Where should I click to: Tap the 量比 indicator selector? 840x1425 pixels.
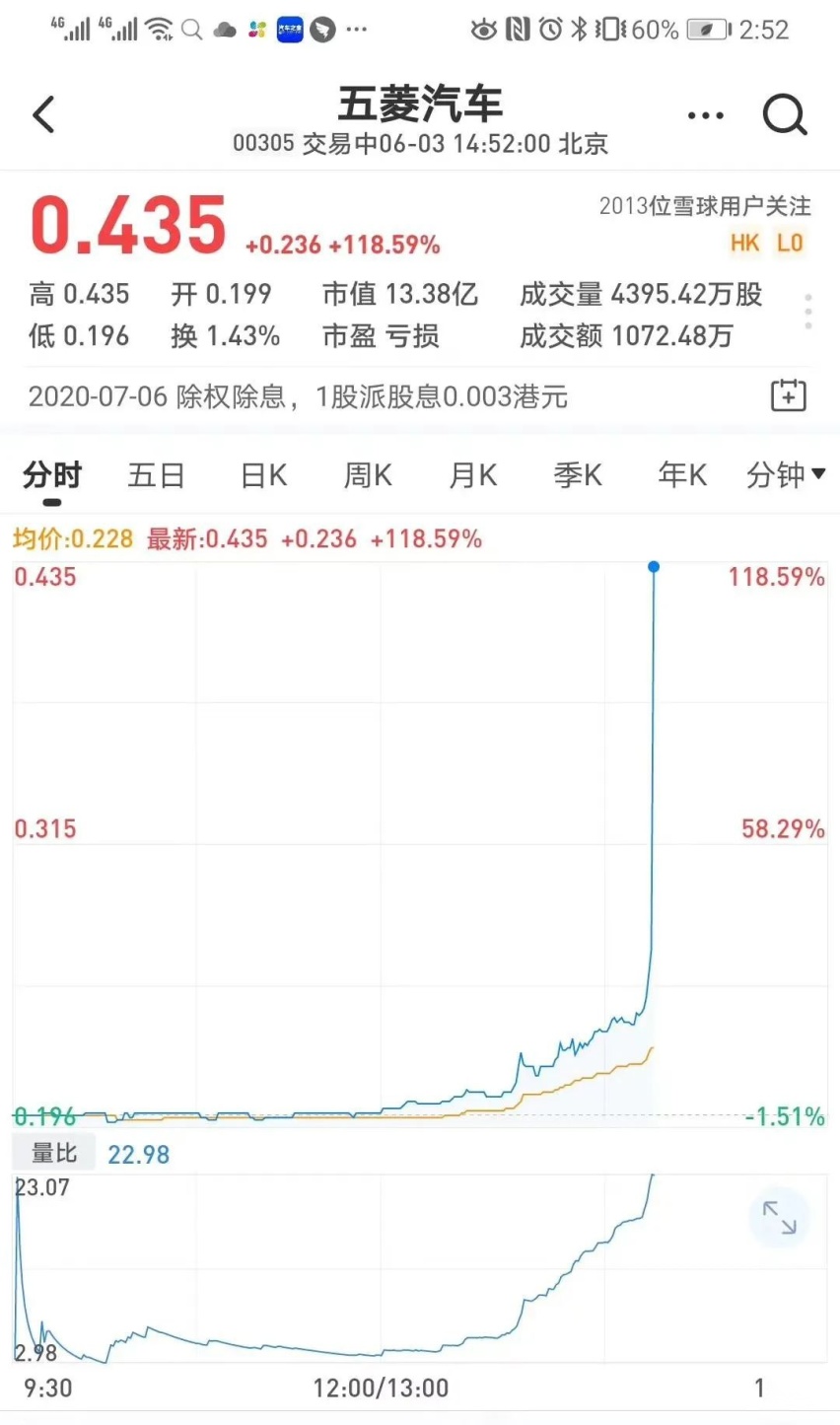pyautogui.click(x=54, y=1153)
